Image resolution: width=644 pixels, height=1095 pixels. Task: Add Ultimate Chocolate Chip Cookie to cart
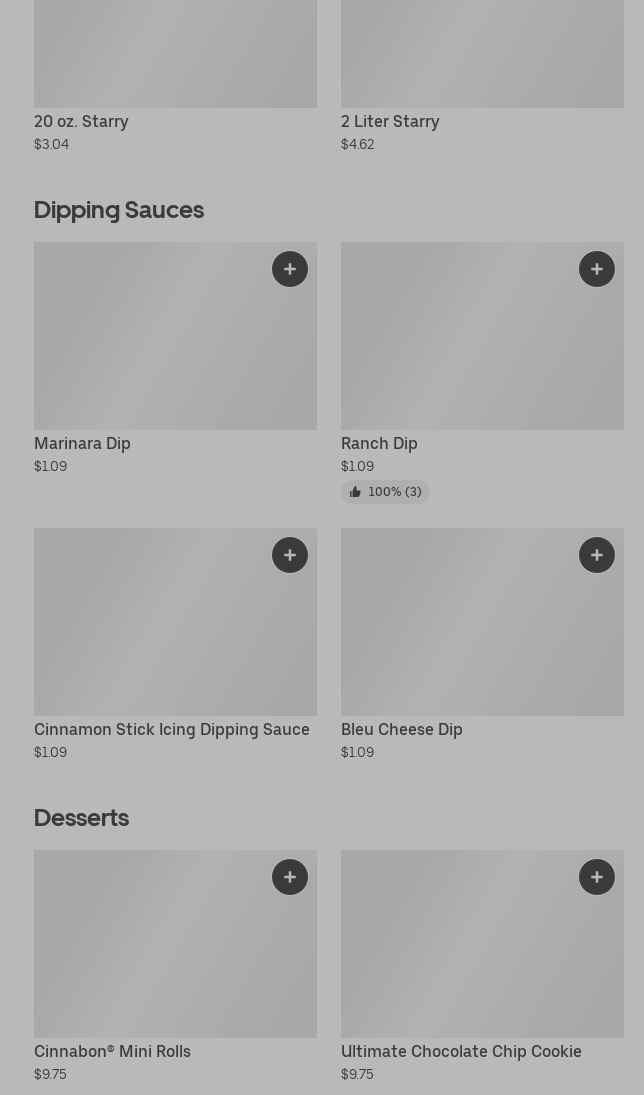(x=597, y=877)
